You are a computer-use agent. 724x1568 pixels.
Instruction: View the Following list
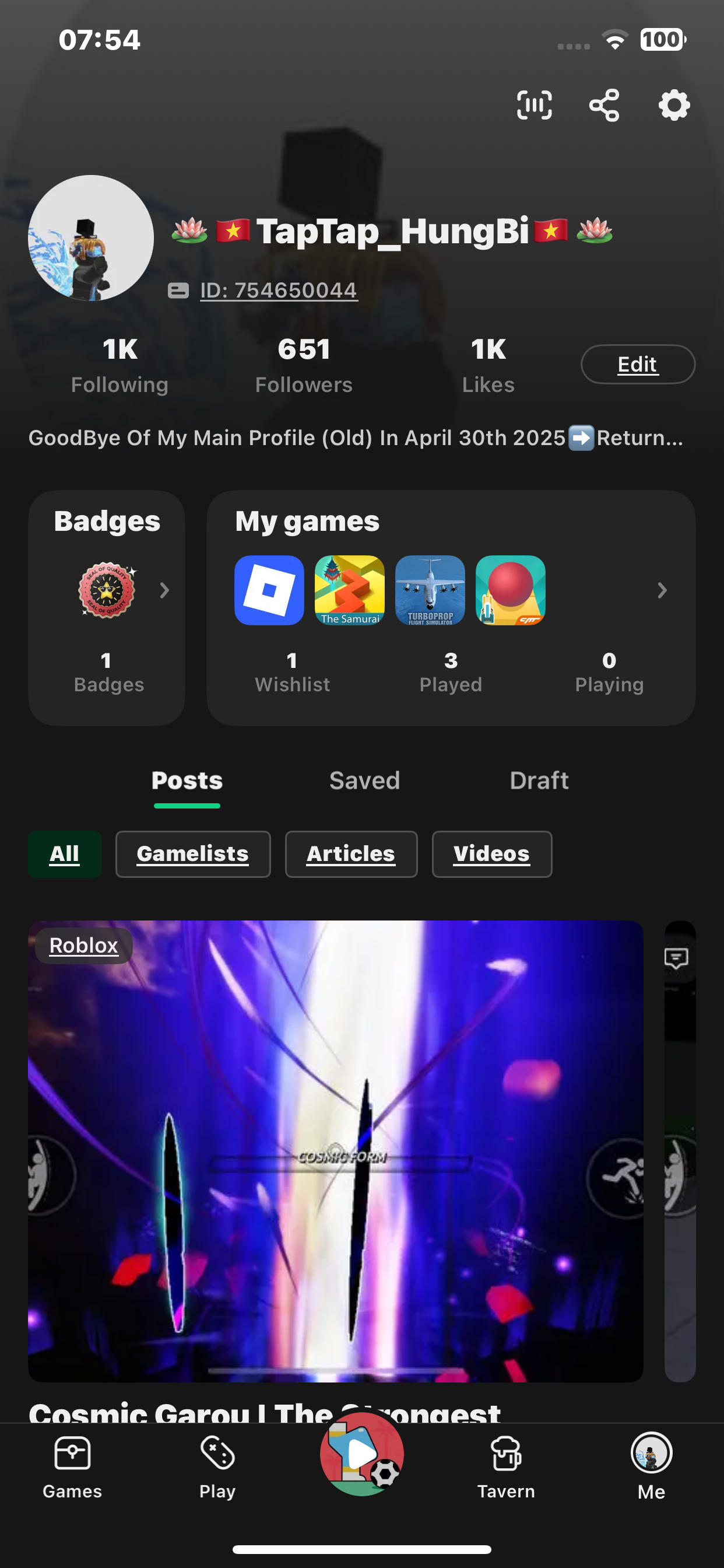click(120, 365)
